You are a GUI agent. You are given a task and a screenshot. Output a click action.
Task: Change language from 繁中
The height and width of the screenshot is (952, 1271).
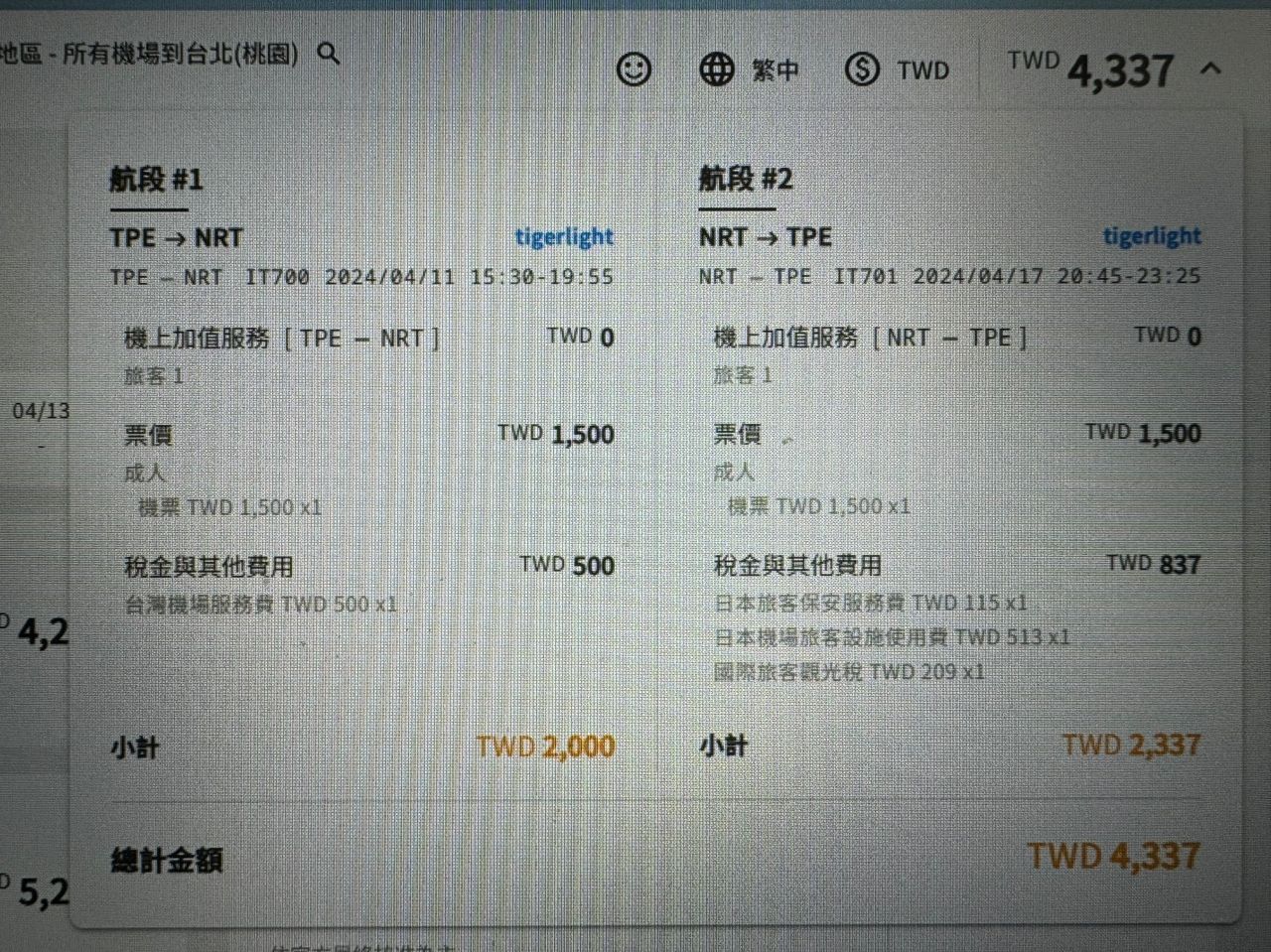pyautogui.click(x=750, y=69)
